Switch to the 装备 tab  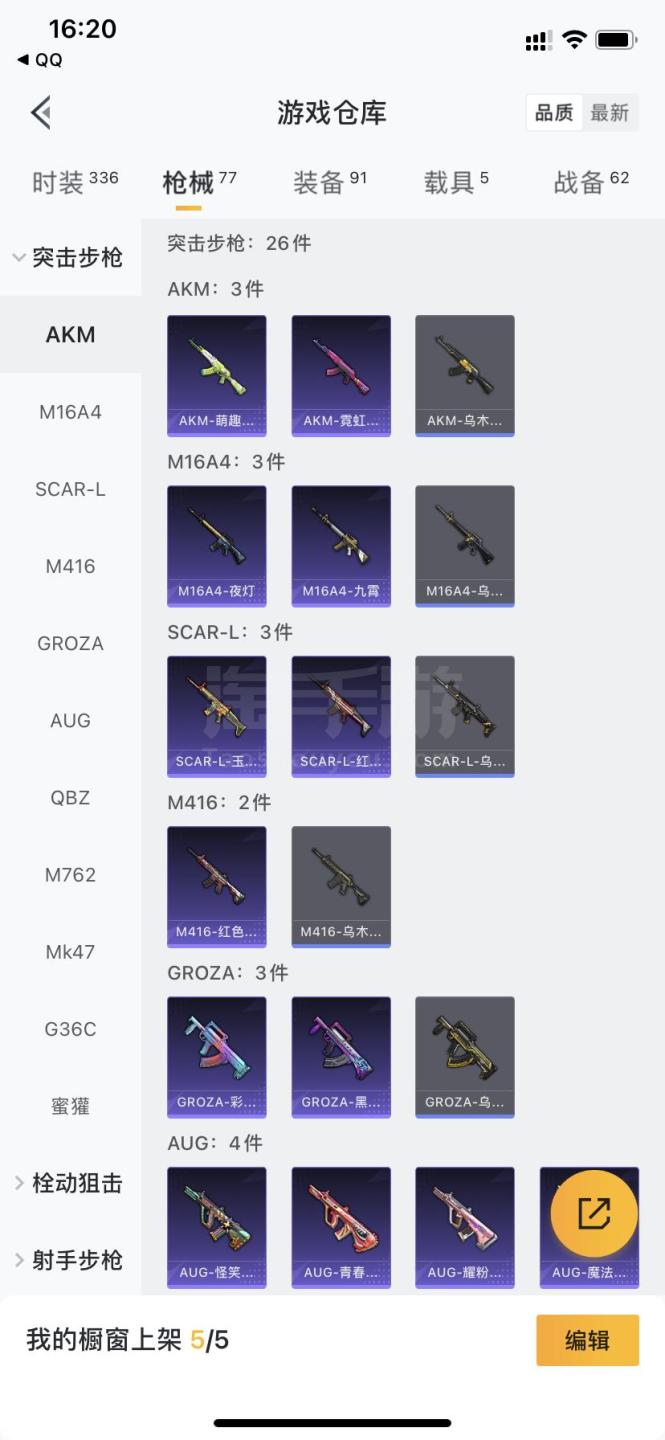click(330, 182)
